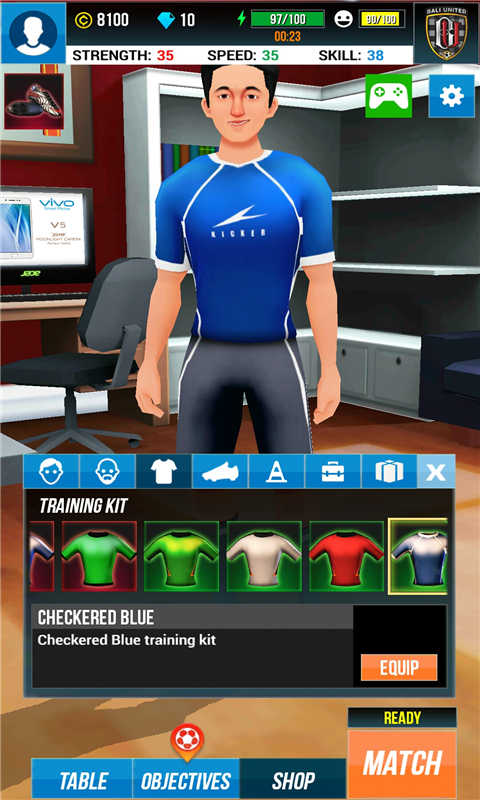480x800 pixels.
Task: Select the white training kit
Action: (x=264, y=556)
